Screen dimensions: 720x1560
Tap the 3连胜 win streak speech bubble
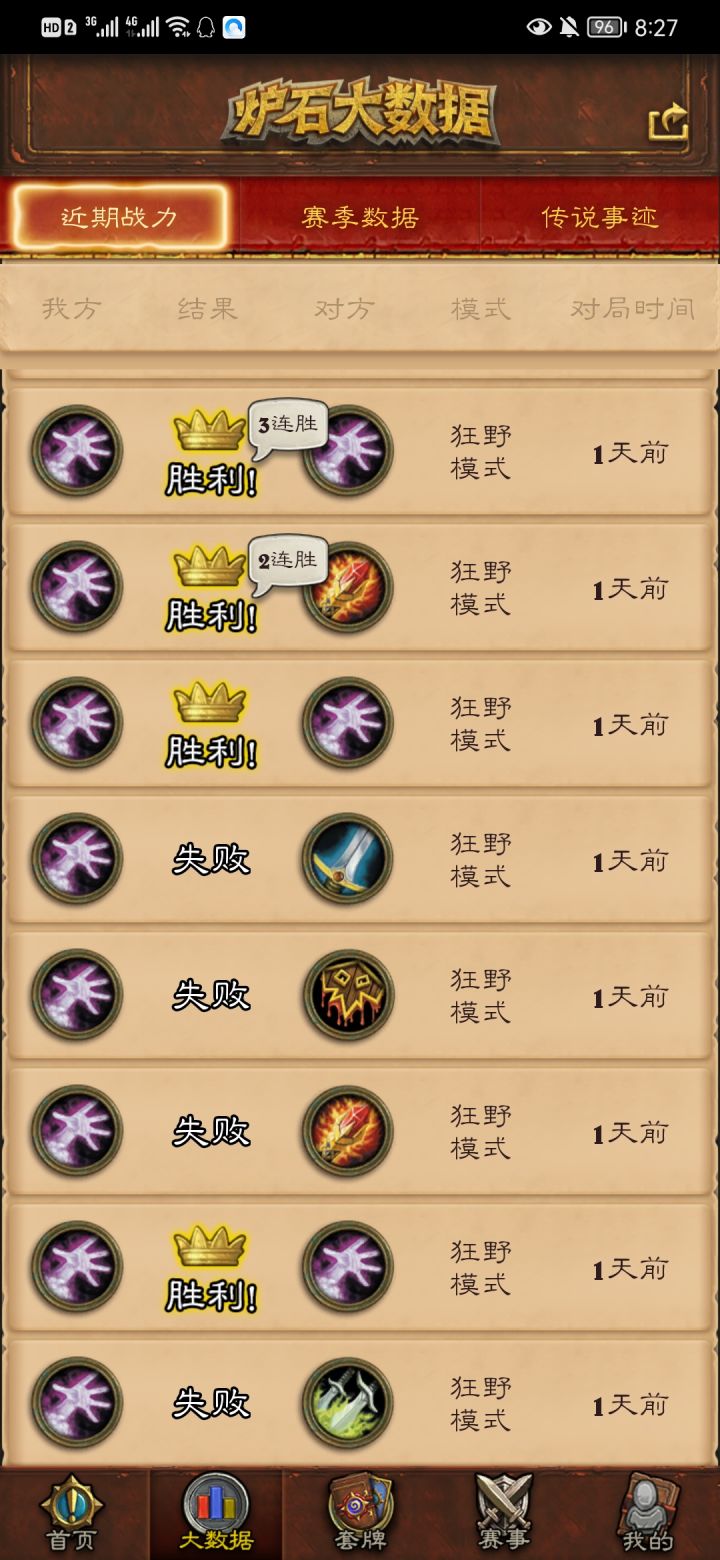(x=287, y=424)
